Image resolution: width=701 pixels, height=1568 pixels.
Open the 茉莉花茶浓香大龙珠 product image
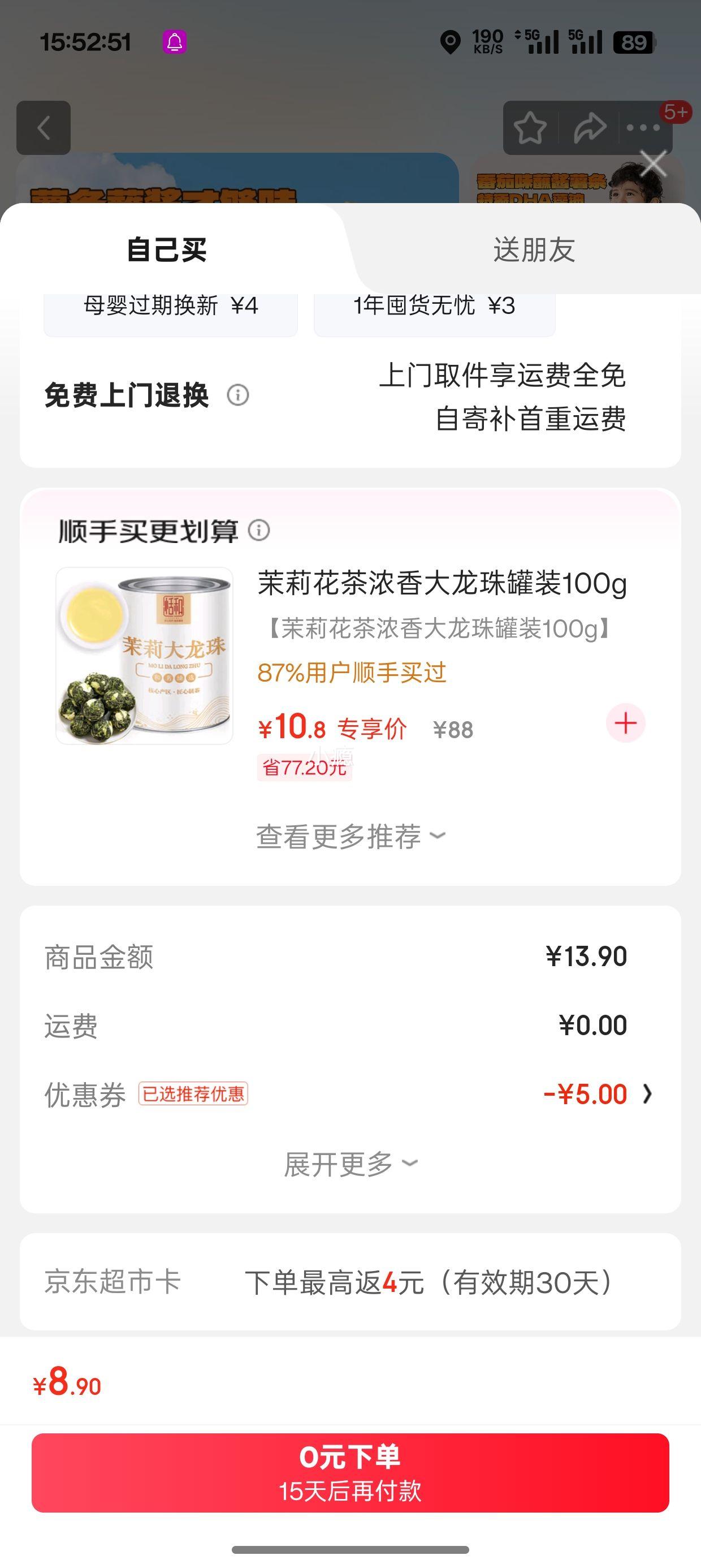[x=144, y=656]
